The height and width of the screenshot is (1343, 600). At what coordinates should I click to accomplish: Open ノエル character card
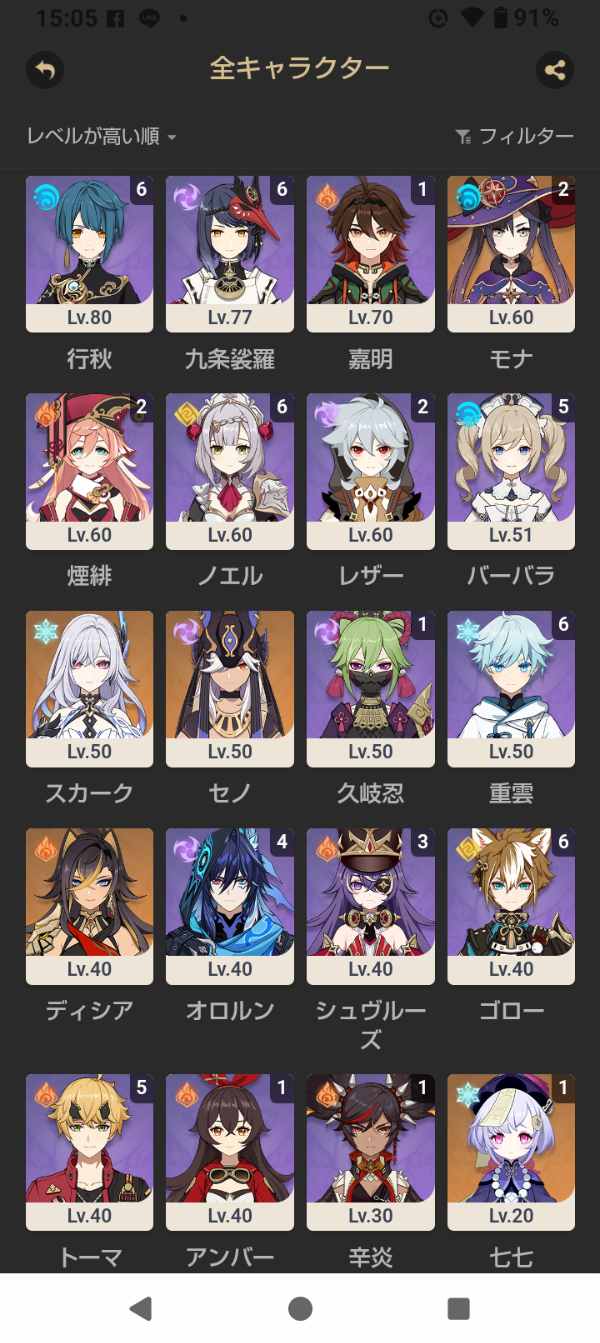click(x=230, y=471)
